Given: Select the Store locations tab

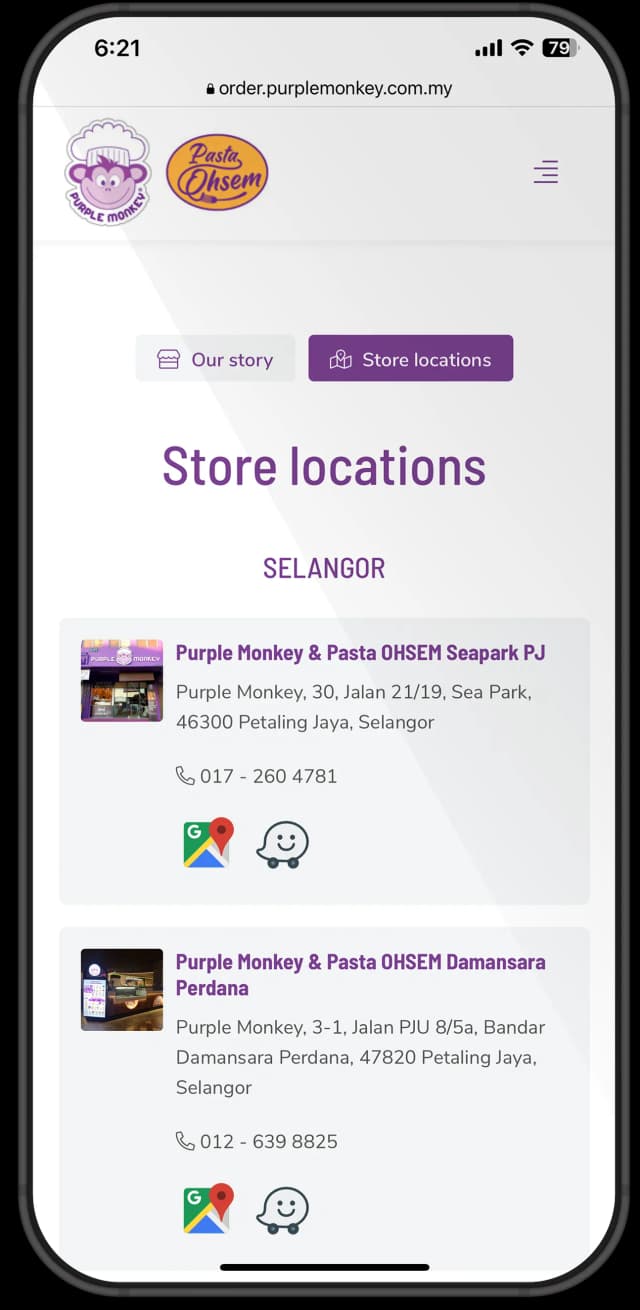Looking at the screenshot, I should (411, 359).
